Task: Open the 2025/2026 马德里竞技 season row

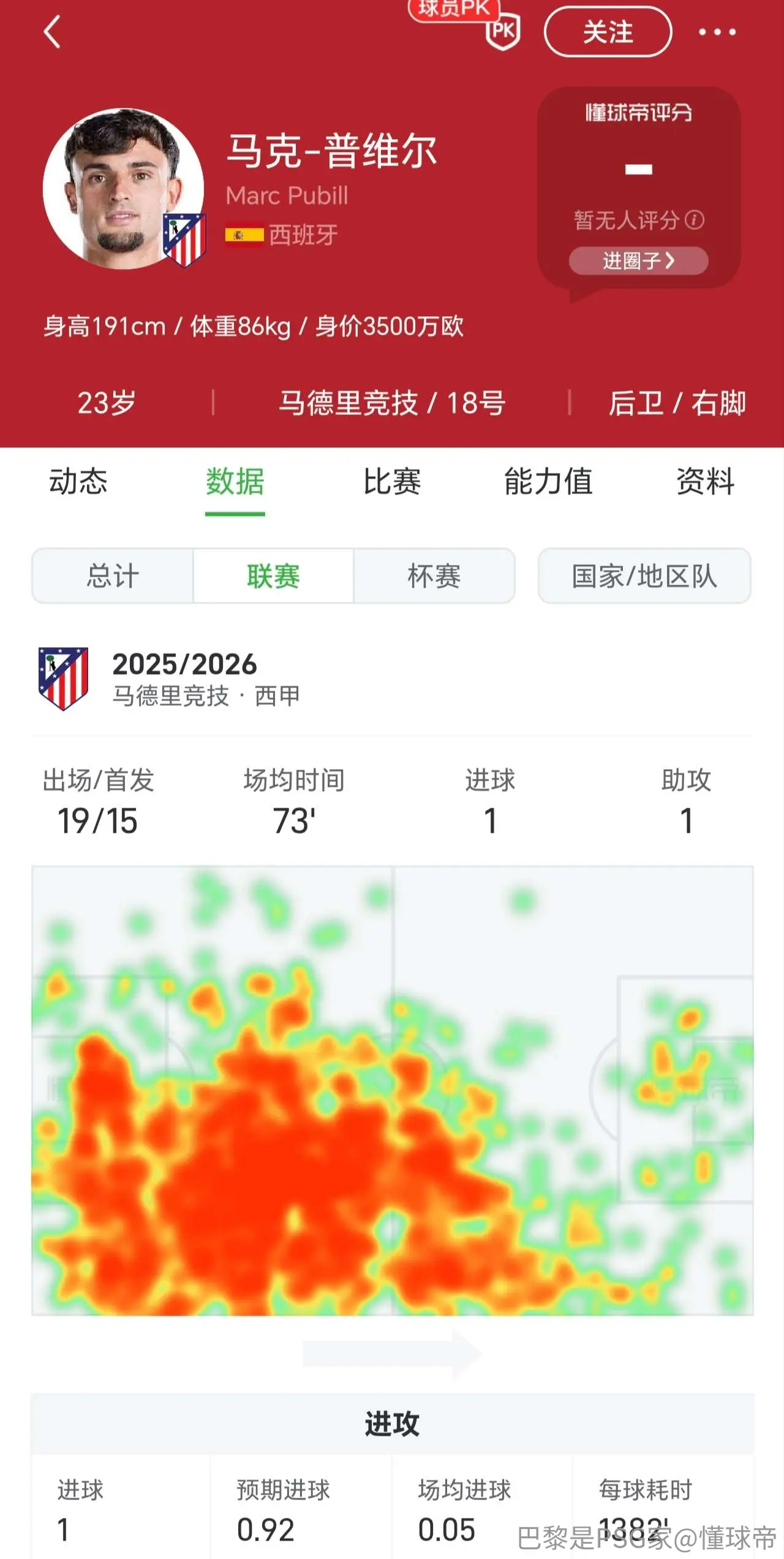Action: click(x=392, y=679)
